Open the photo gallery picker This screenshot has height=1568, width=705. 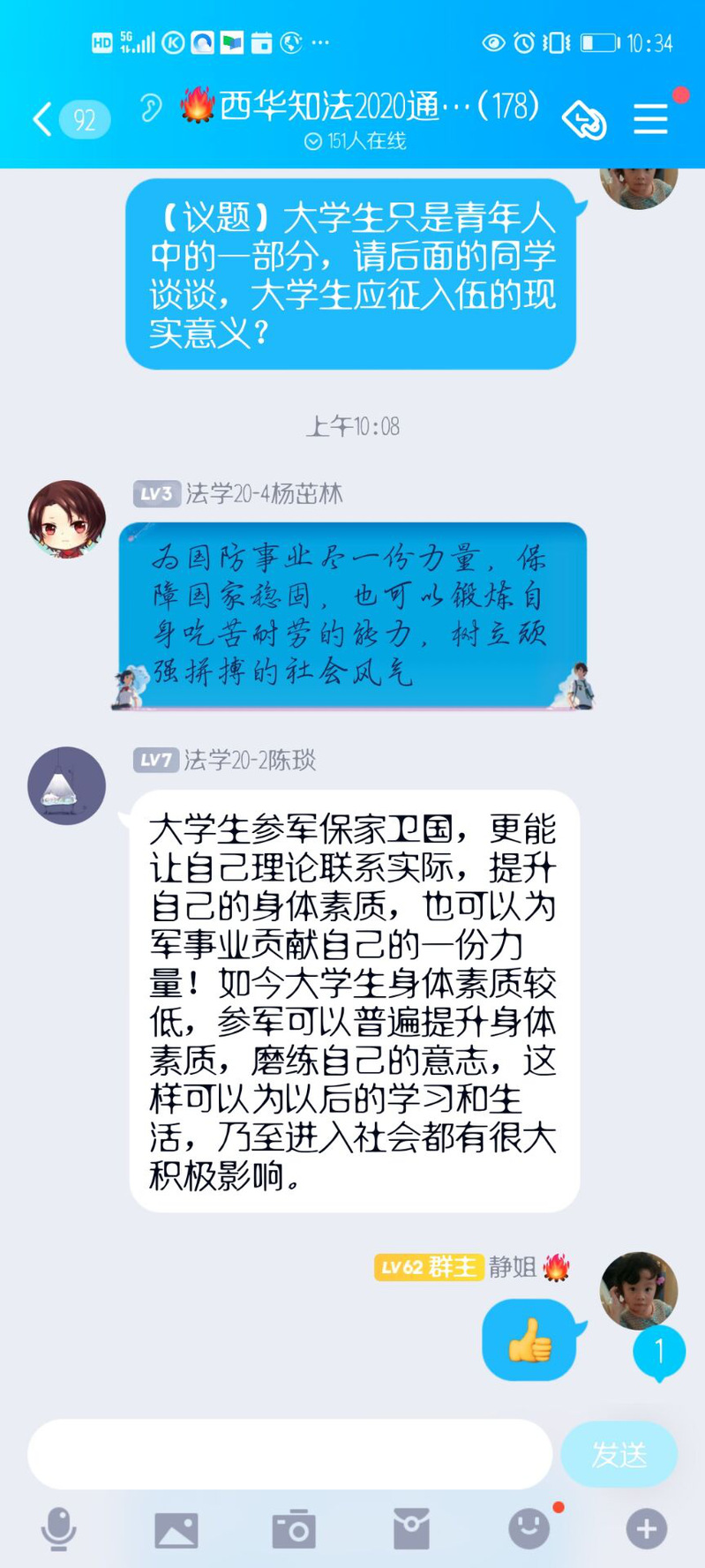(176, 1529)
